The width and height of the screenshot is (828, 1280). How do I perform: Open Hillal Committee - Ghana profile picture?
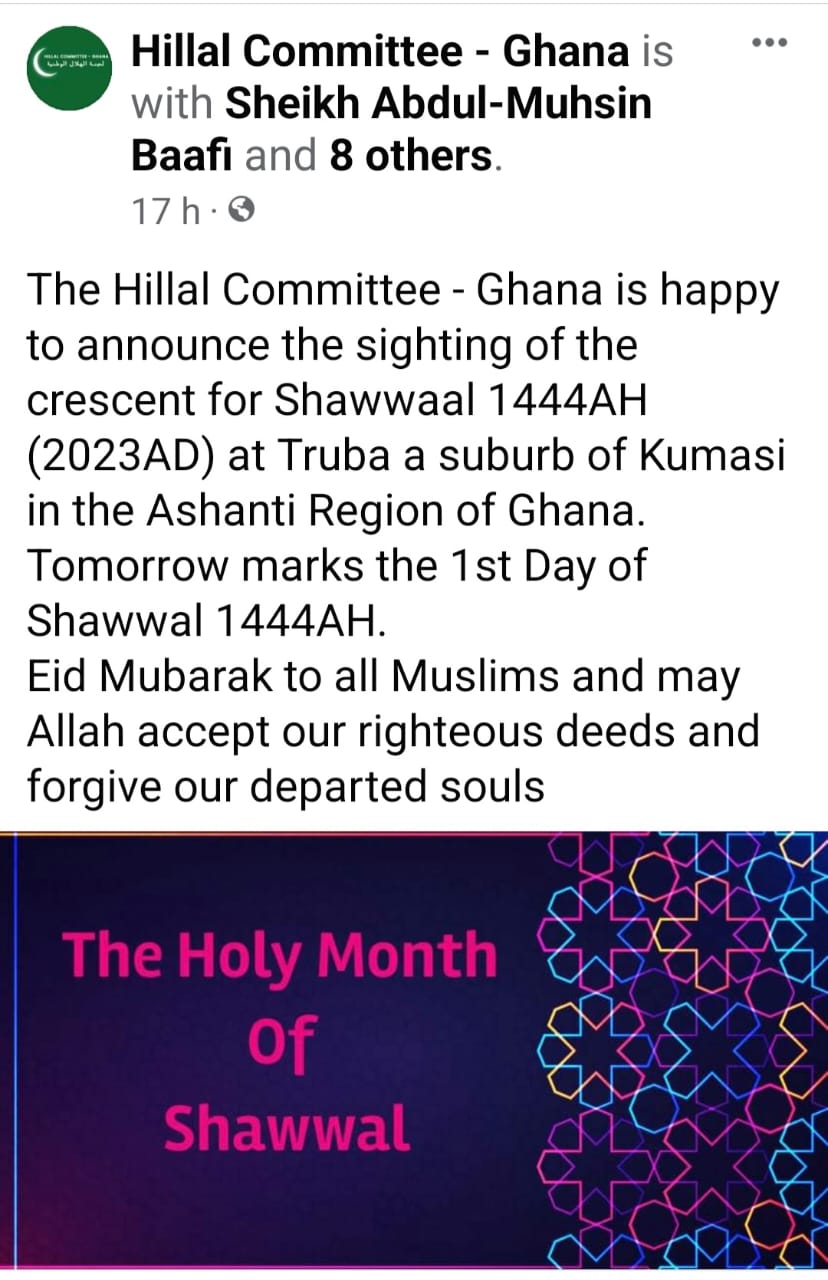(72, 67)
